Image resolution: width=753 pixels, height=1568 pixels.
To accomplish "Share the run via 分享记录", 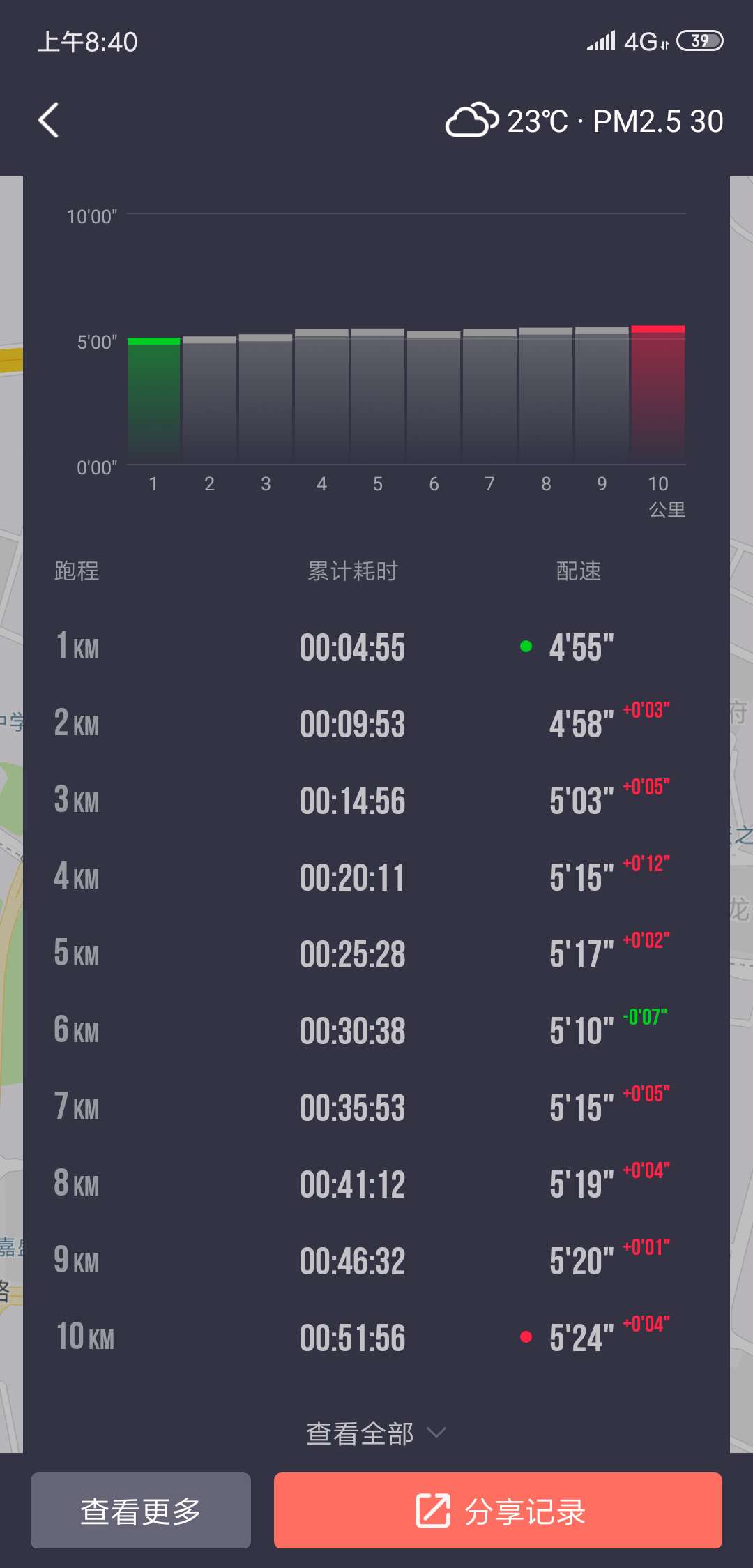I will [498, 1511].
